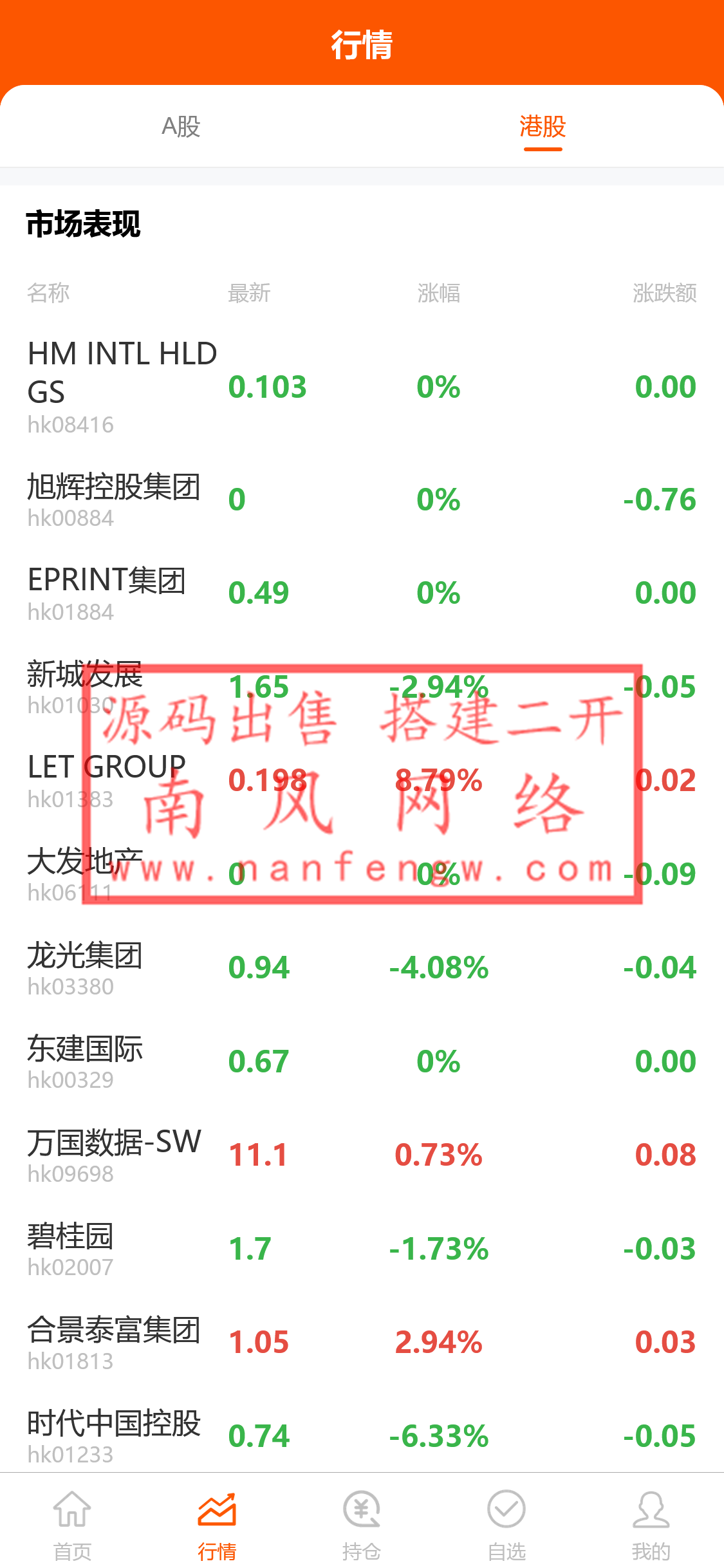Click the 市场表现 section heading
The height and width of the screenshot is (1568, 724).
click(x=83, y=225)
